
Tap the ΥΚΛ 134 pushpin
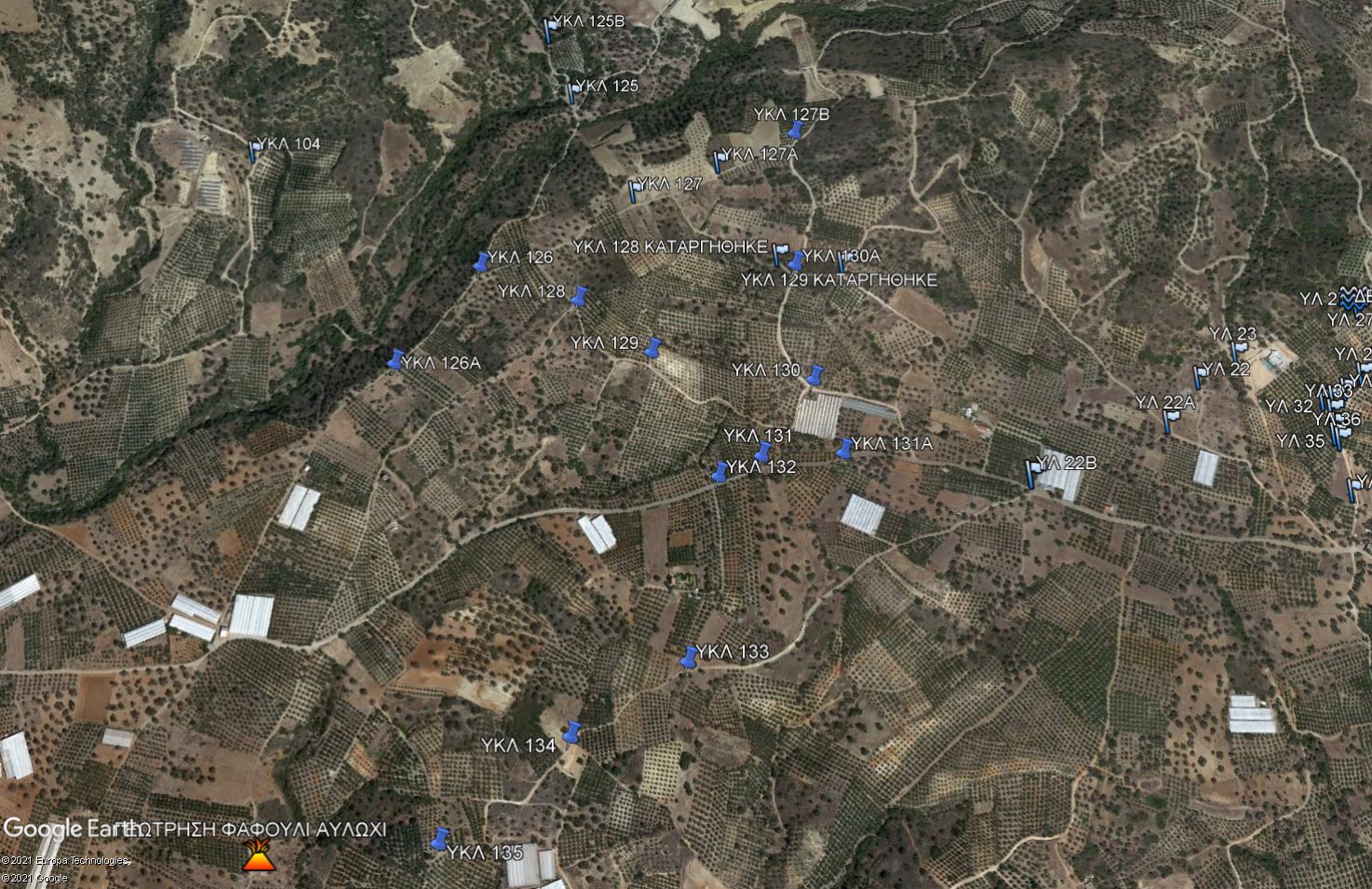572,734
